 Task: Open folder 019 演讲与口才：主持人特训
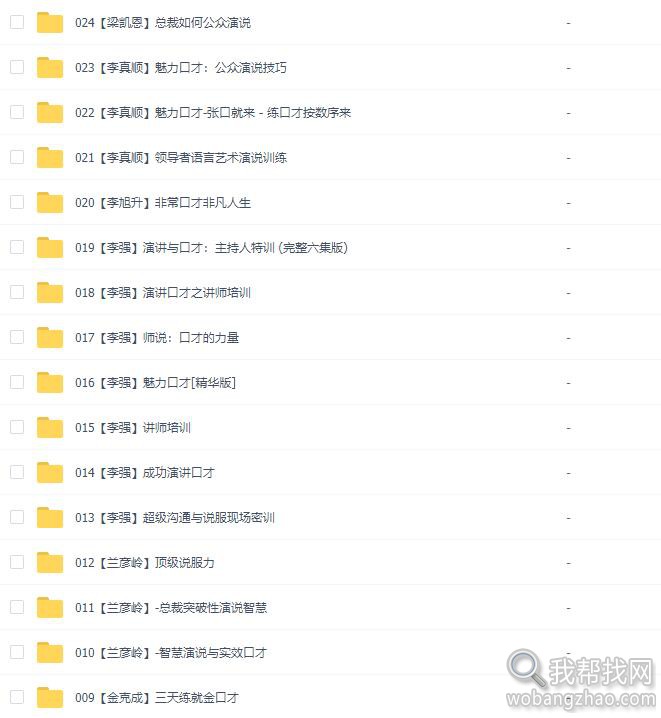pyautogui.click(x=211, y=247)
